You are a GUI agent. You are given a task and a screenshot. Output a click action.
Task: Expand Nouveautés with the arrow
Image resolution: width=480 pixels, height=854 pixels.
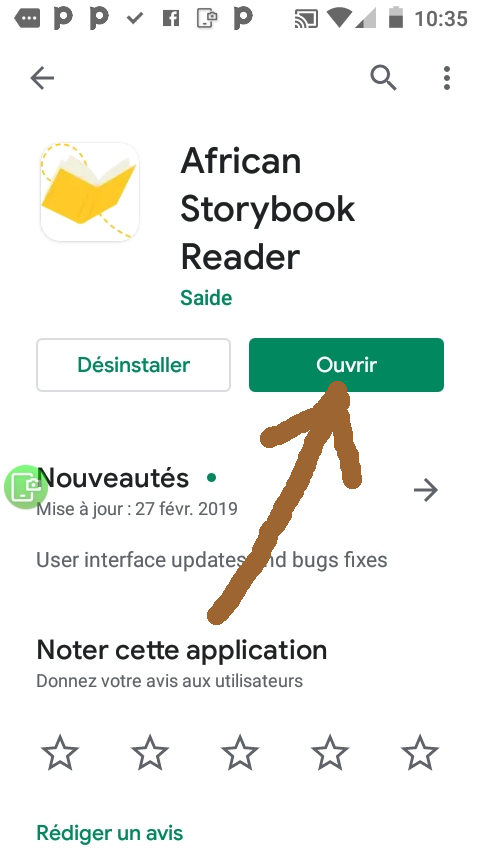click(426, 490)
